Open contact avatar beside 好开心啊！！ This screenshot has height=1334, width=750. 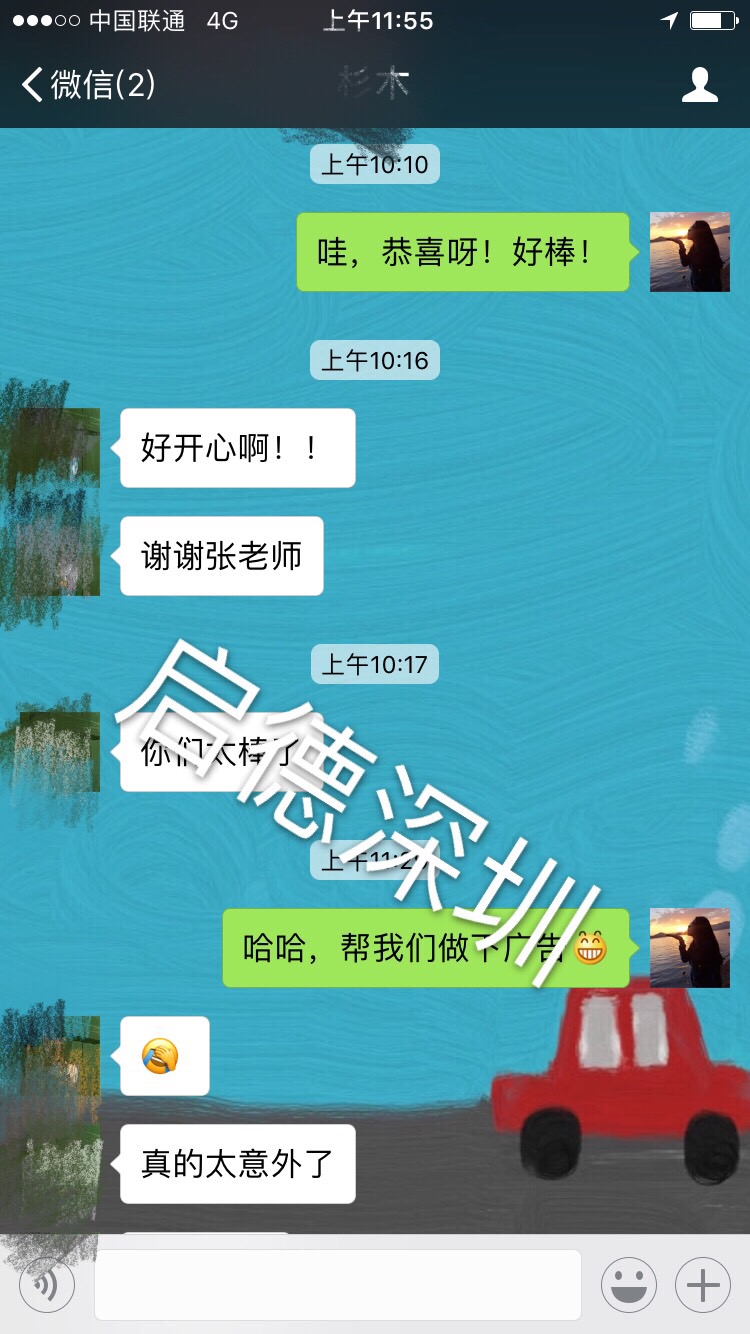[60, 448]
